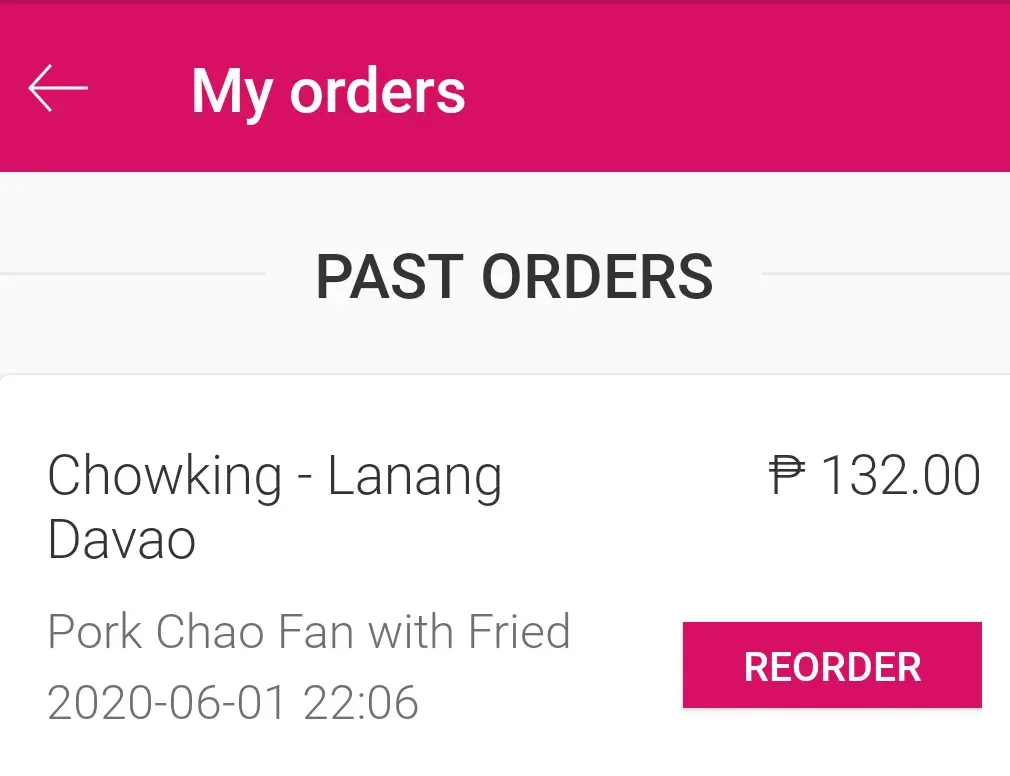Go back from My orders

[x=58, y=88]
